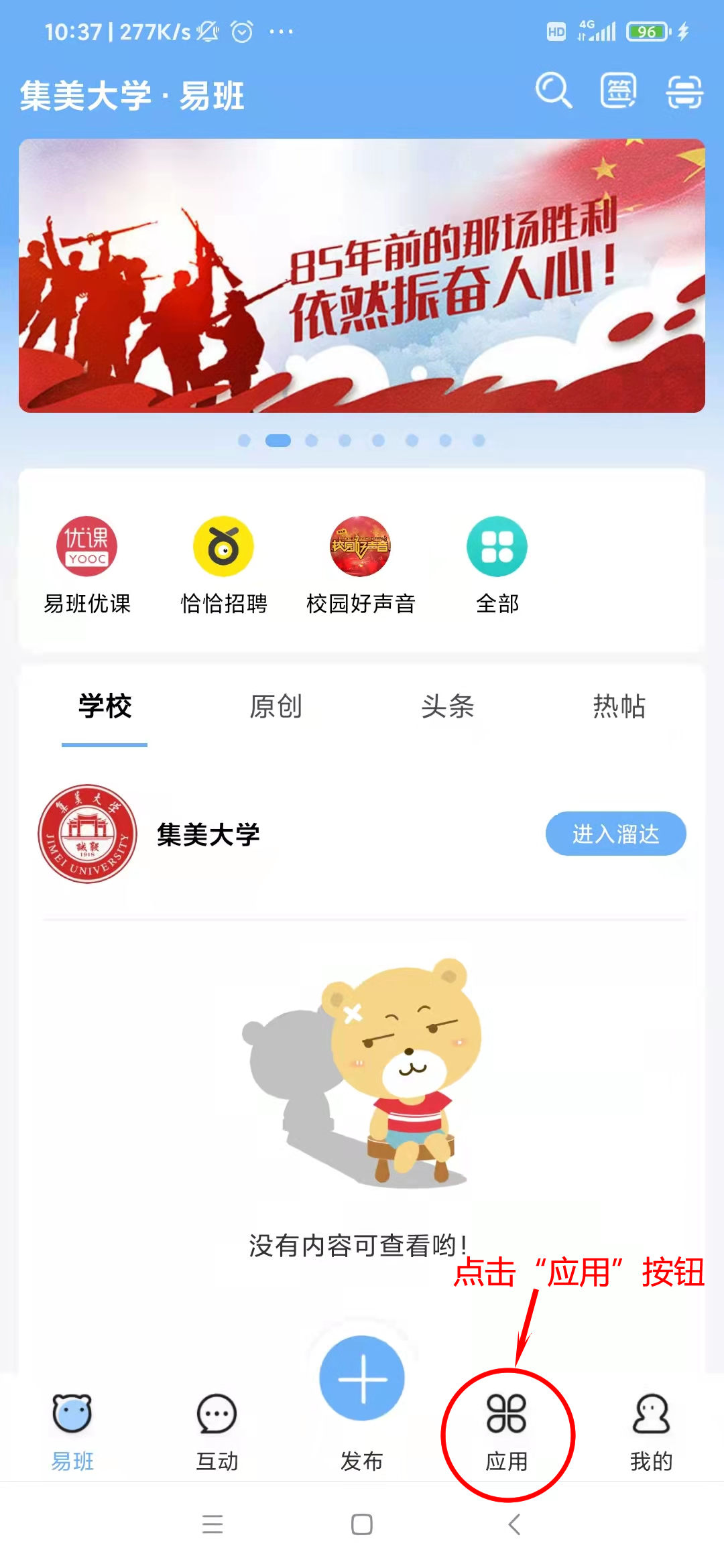
Task: Switch to the 原创 tab
Action: coord(276,706)
